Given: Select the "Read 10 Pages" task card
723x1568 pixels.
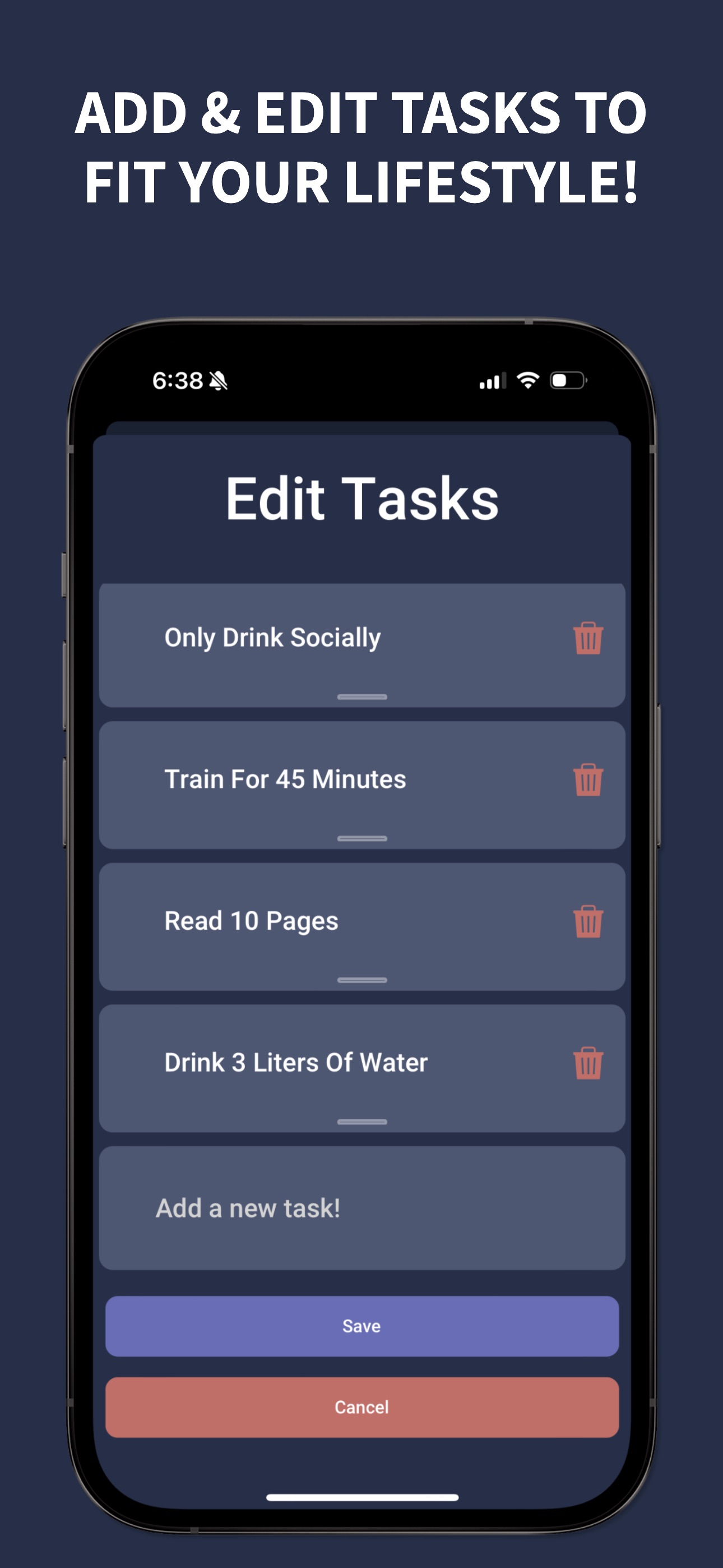Looking at the screenshot, I should [304, 922].
